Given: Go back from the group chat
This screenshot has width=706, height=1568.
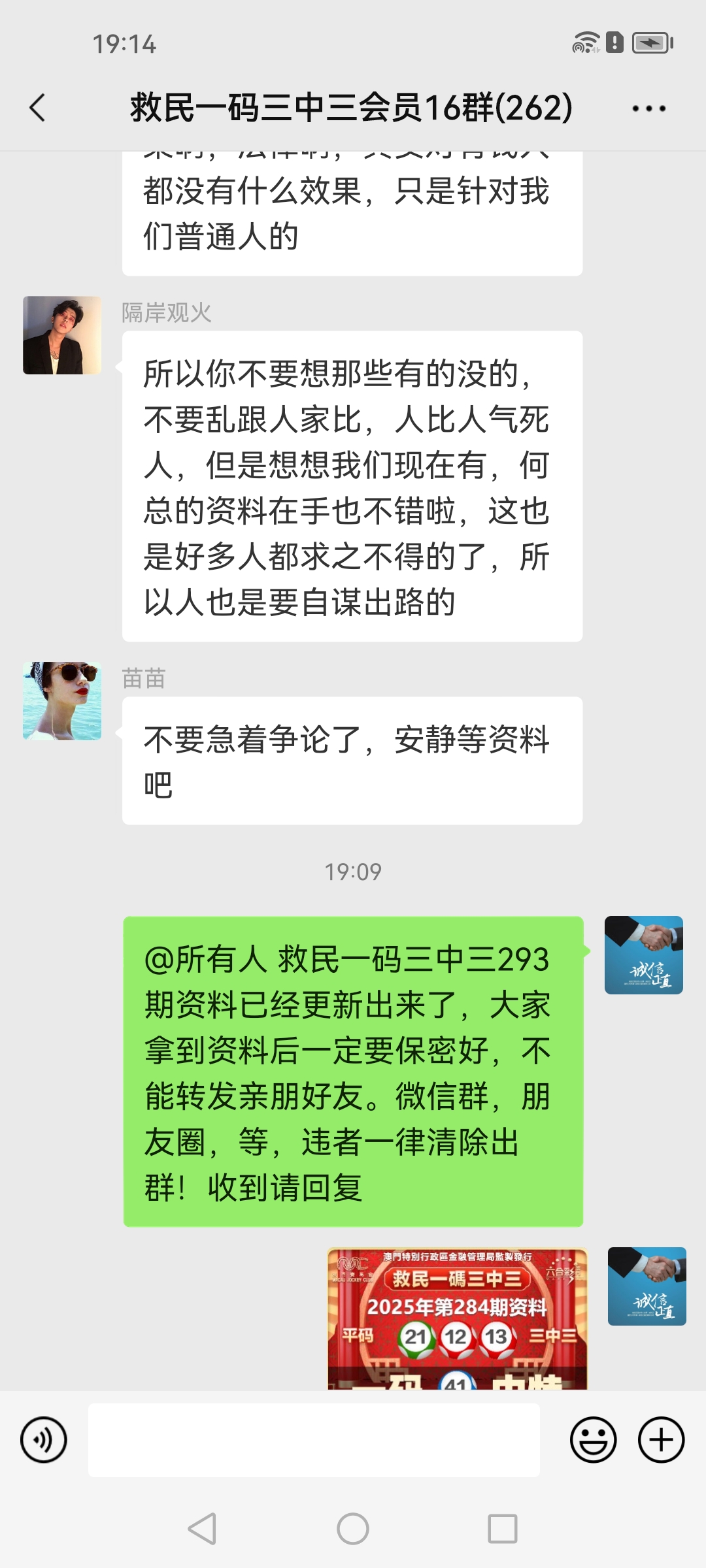Looking at the screenshot, I should point(38,108).
